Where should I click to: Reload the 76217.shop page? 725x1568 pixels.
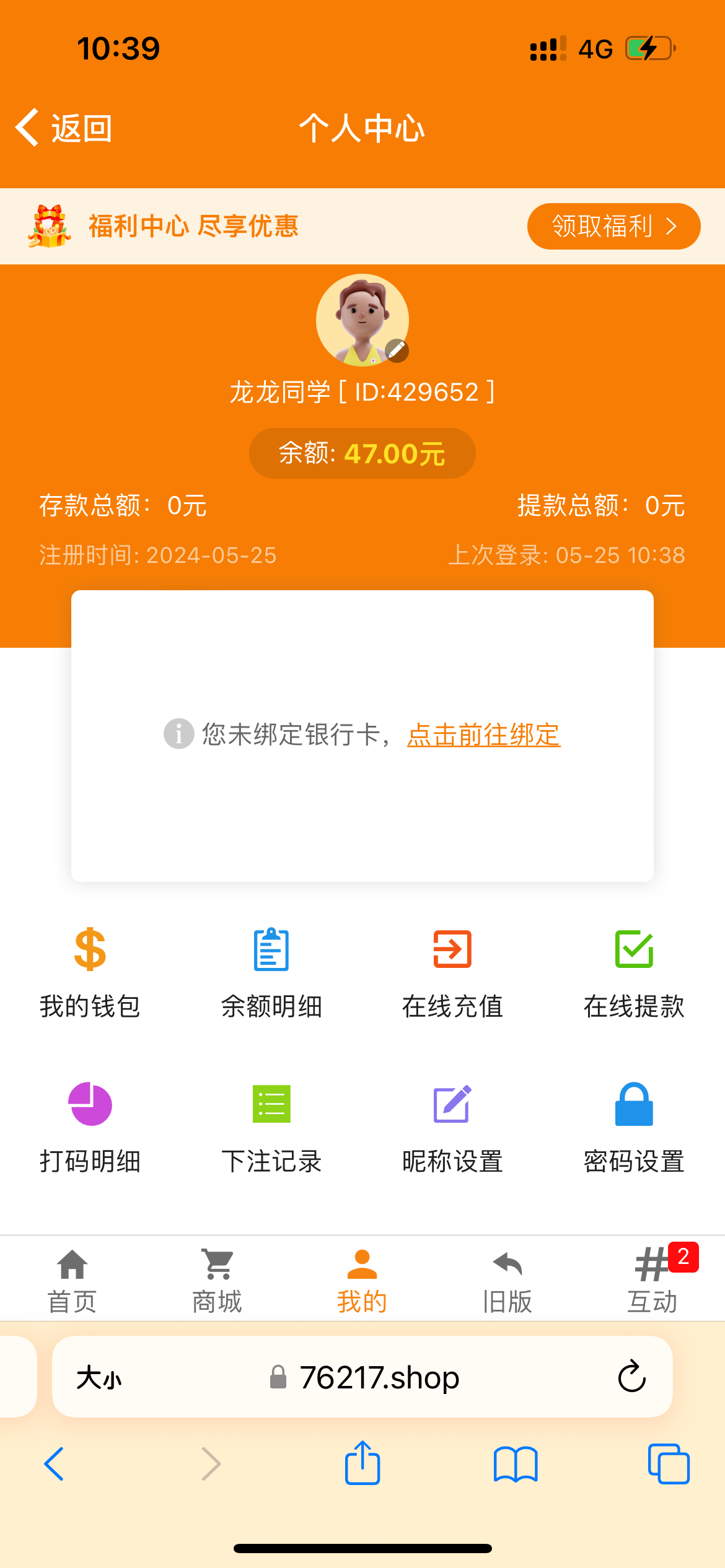631,1377
